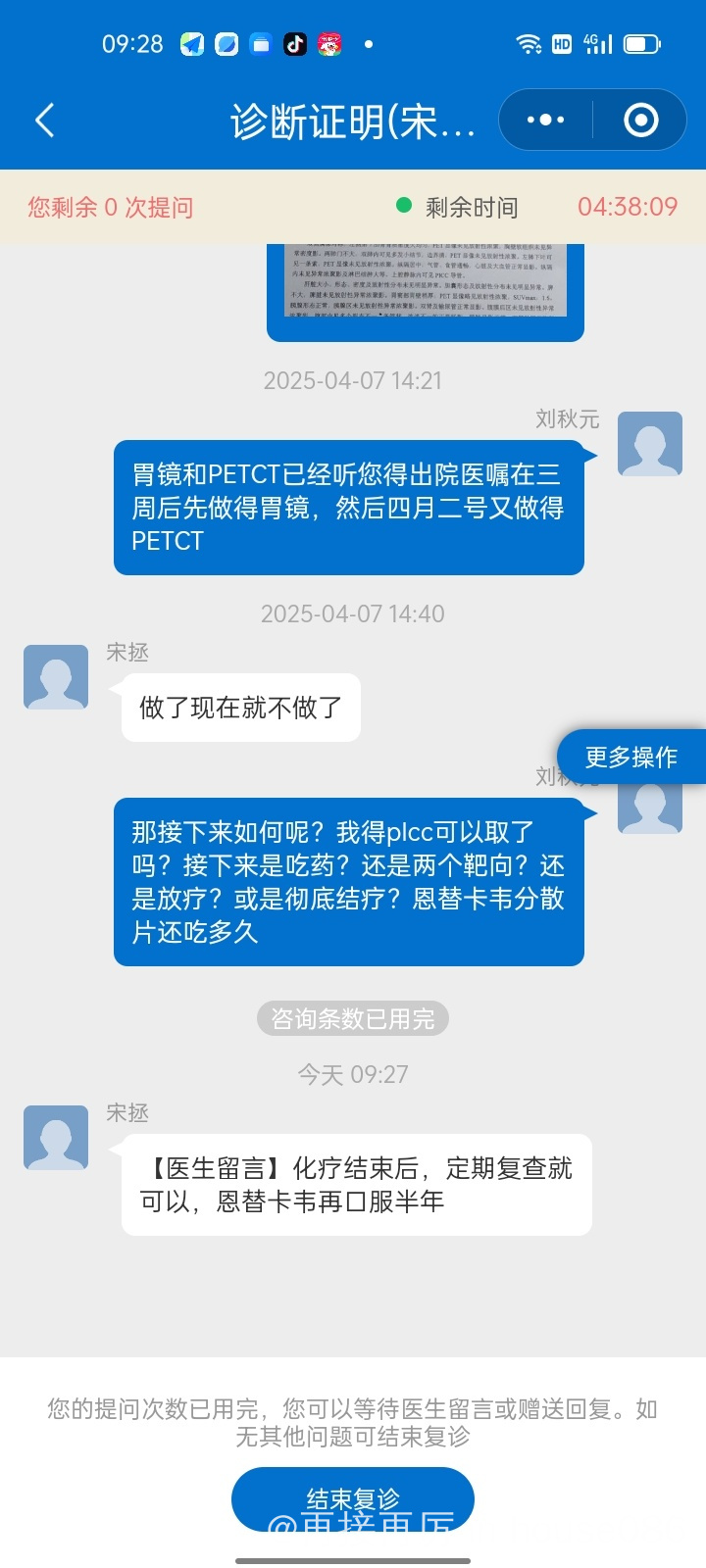Image resolution: width=706 pixels, height=1568 pixels.
Task: Open 刘秋元's avatar next to PETCT message
Action: point(650,444)
